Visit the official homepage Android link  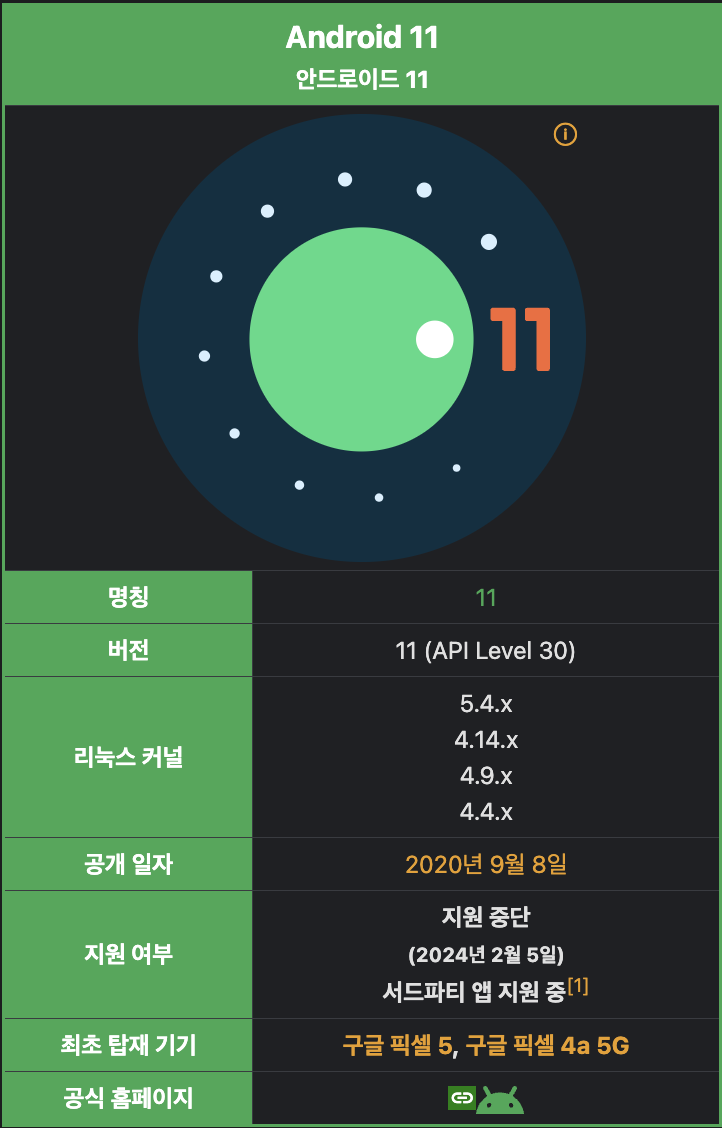click(x=499, y=1099)
